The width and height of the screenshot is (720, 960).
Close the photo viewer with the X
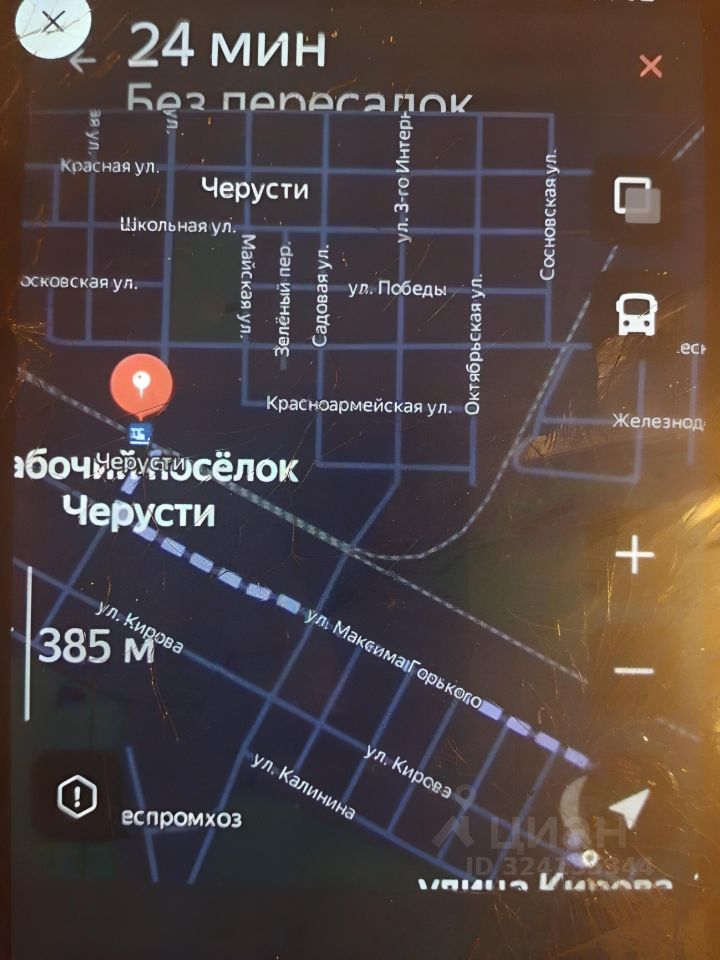[52, 23]
